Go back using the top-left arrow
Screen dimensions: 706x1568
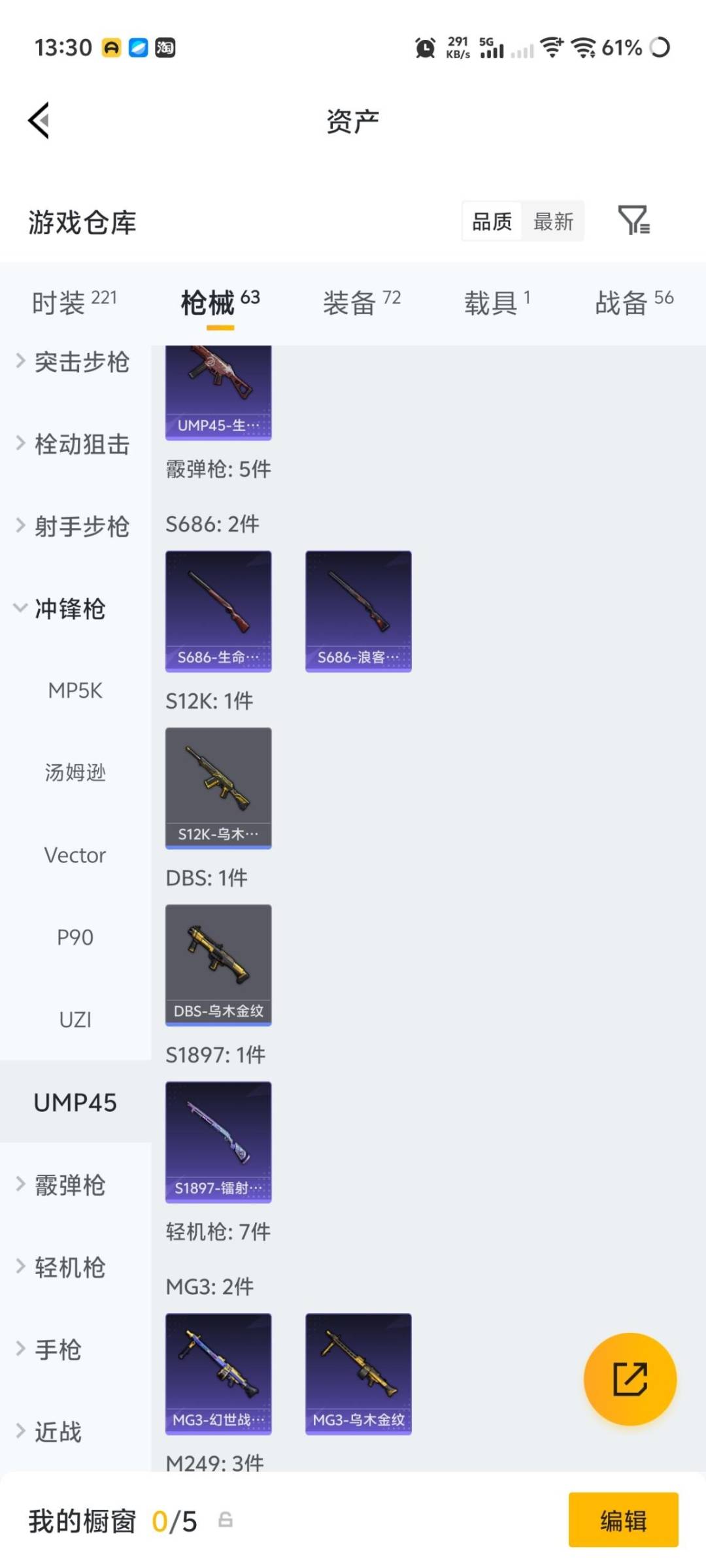37,121
